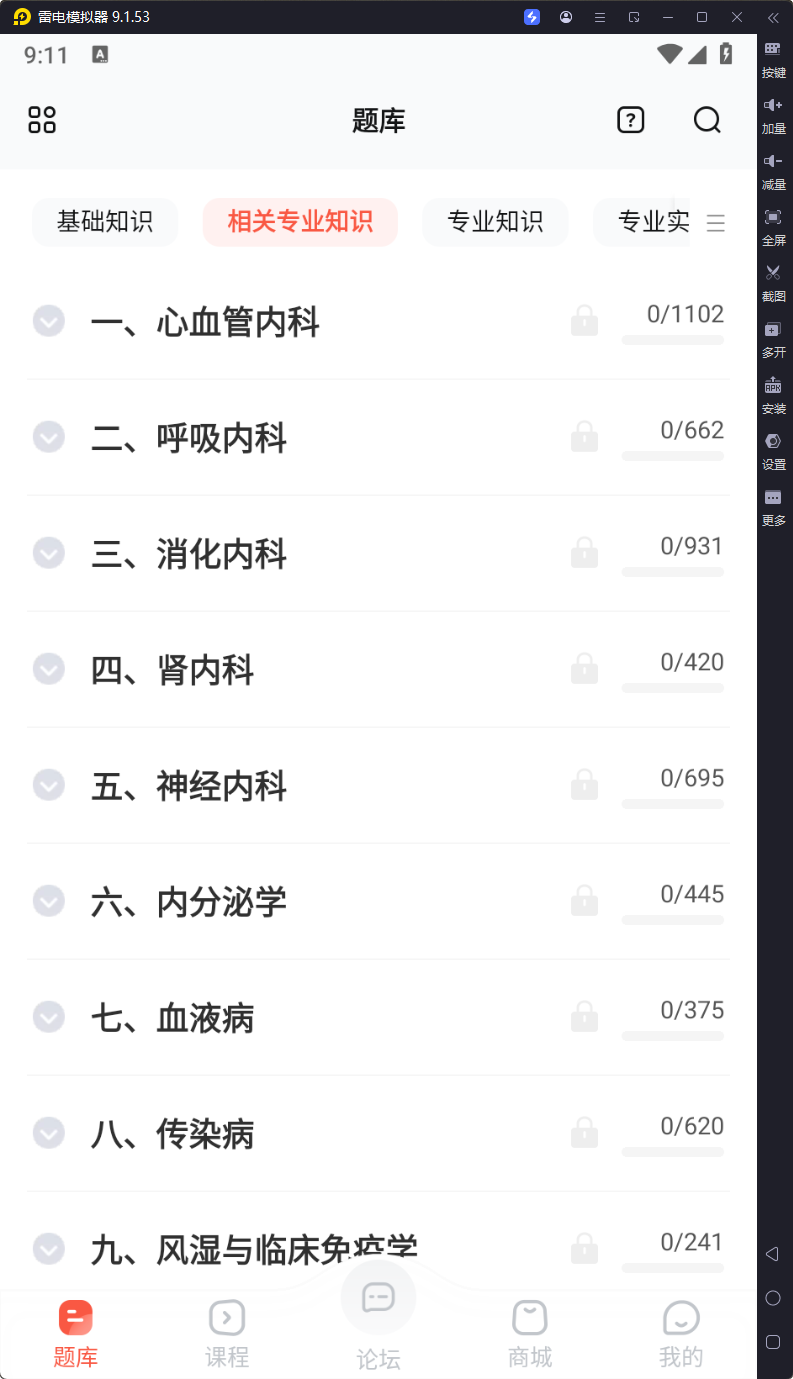Click the lock icon beside 传染病

584,1132
